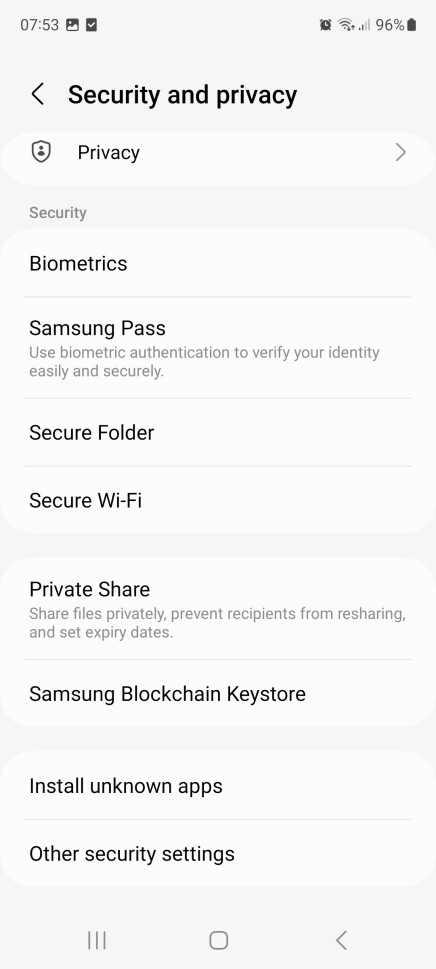Open Biometrics settings

pyautogui.click(x=218, y=263)
